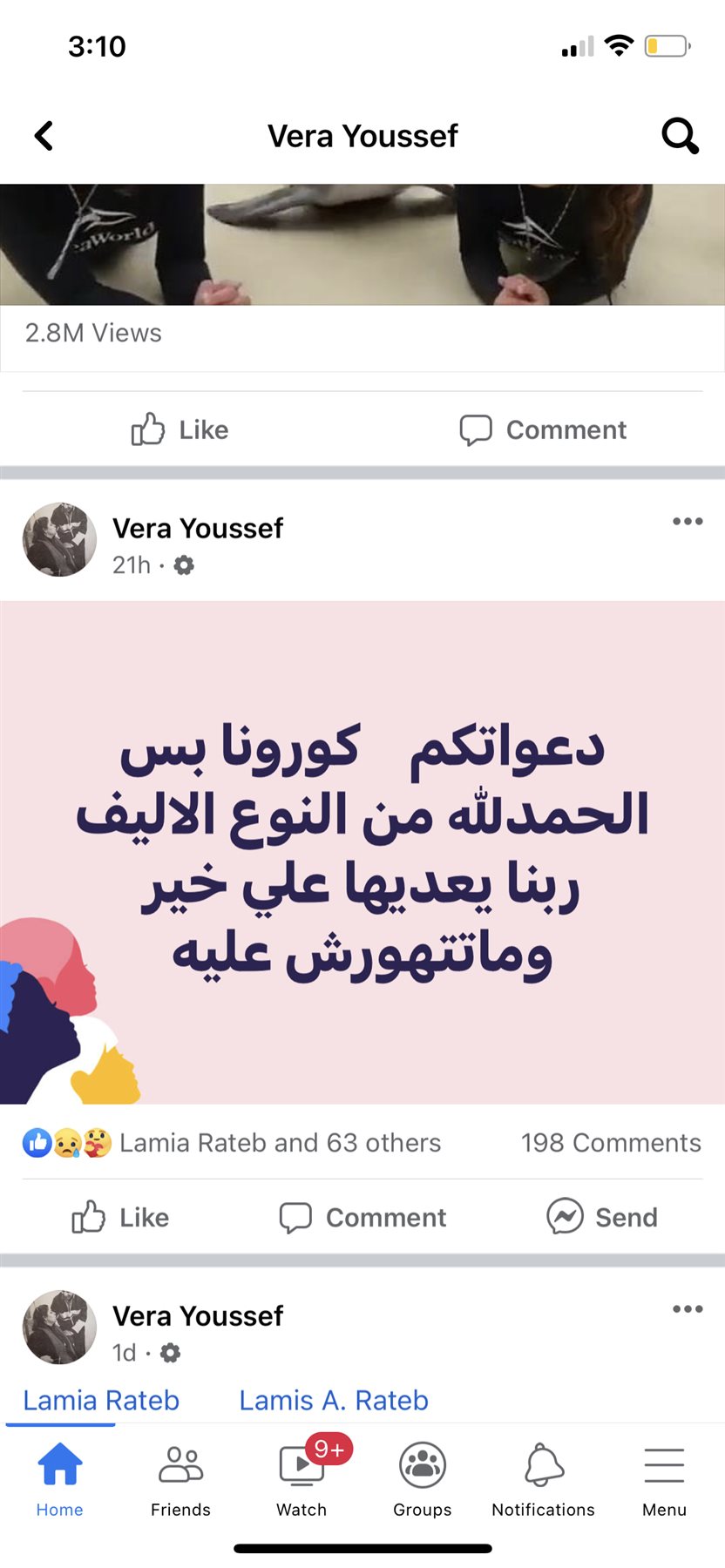Like the 21h Arabic text post
This screenshot has width=725, height=1568.
point(121,1217)
